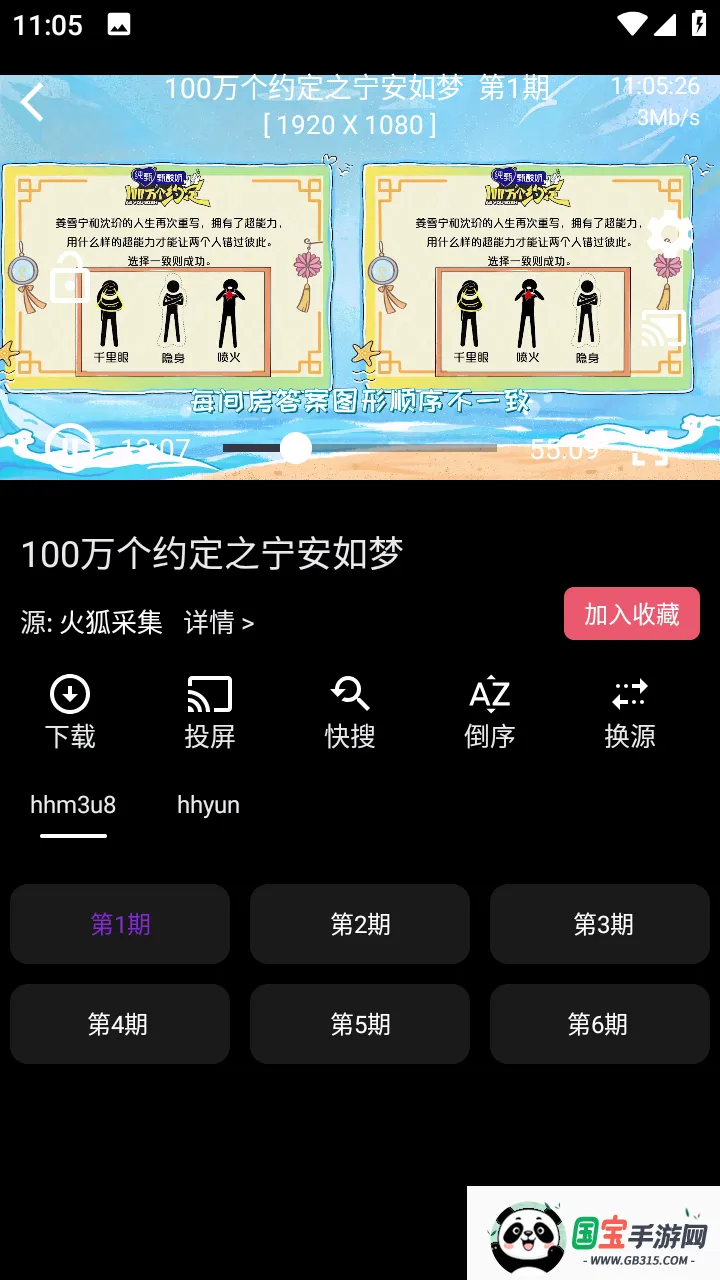The image size is (720, 1280).
Task: Expand the 详情 details section
Action: pos(217,622)
